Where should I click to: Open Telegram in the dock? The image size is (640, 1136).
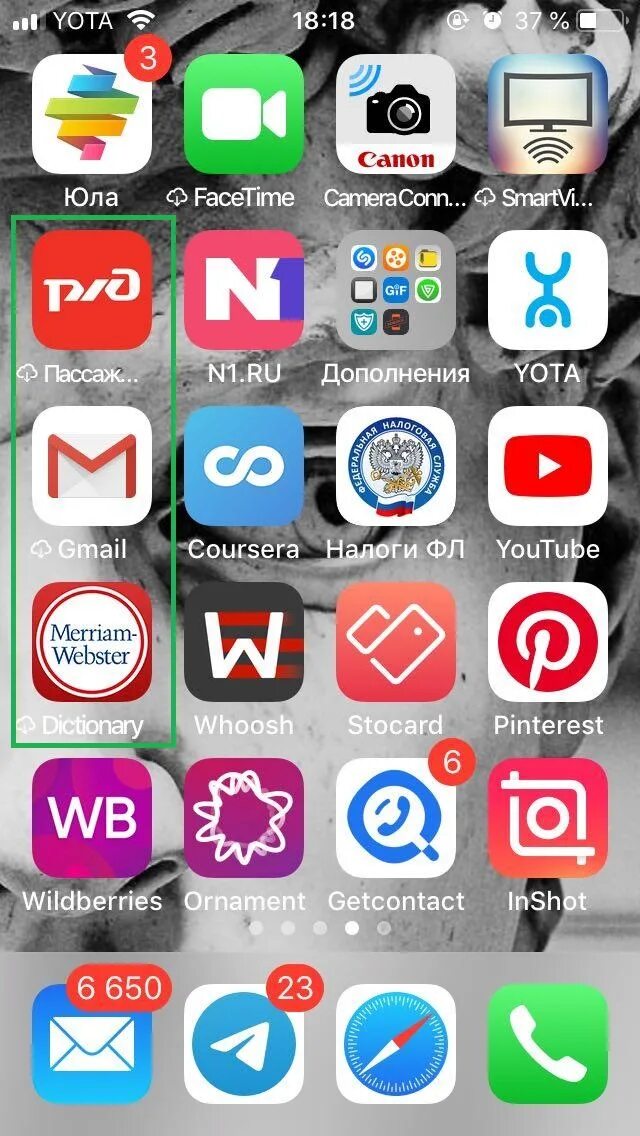coord(244,1043)
